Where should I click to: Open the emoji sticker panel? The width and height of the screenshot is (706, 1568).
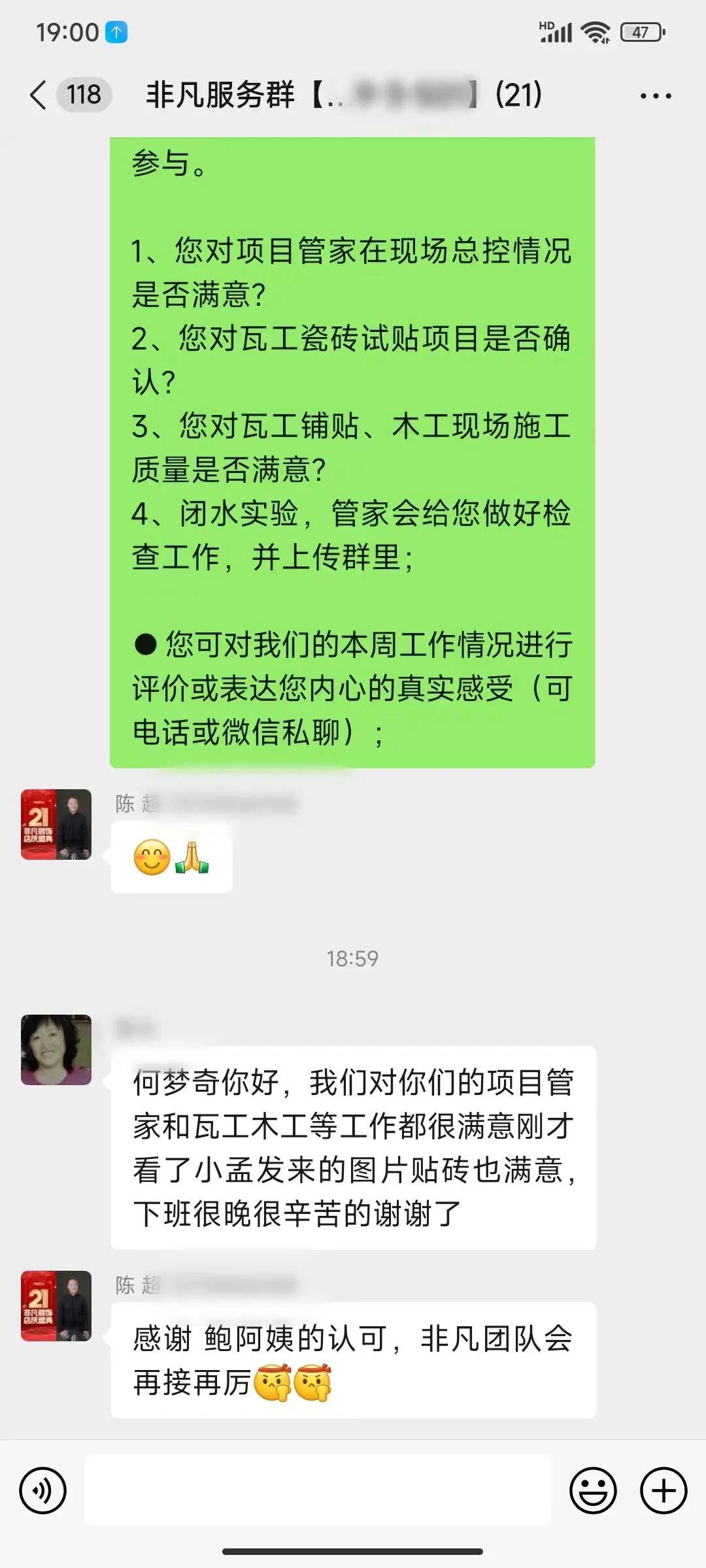tap(593, 1491)
